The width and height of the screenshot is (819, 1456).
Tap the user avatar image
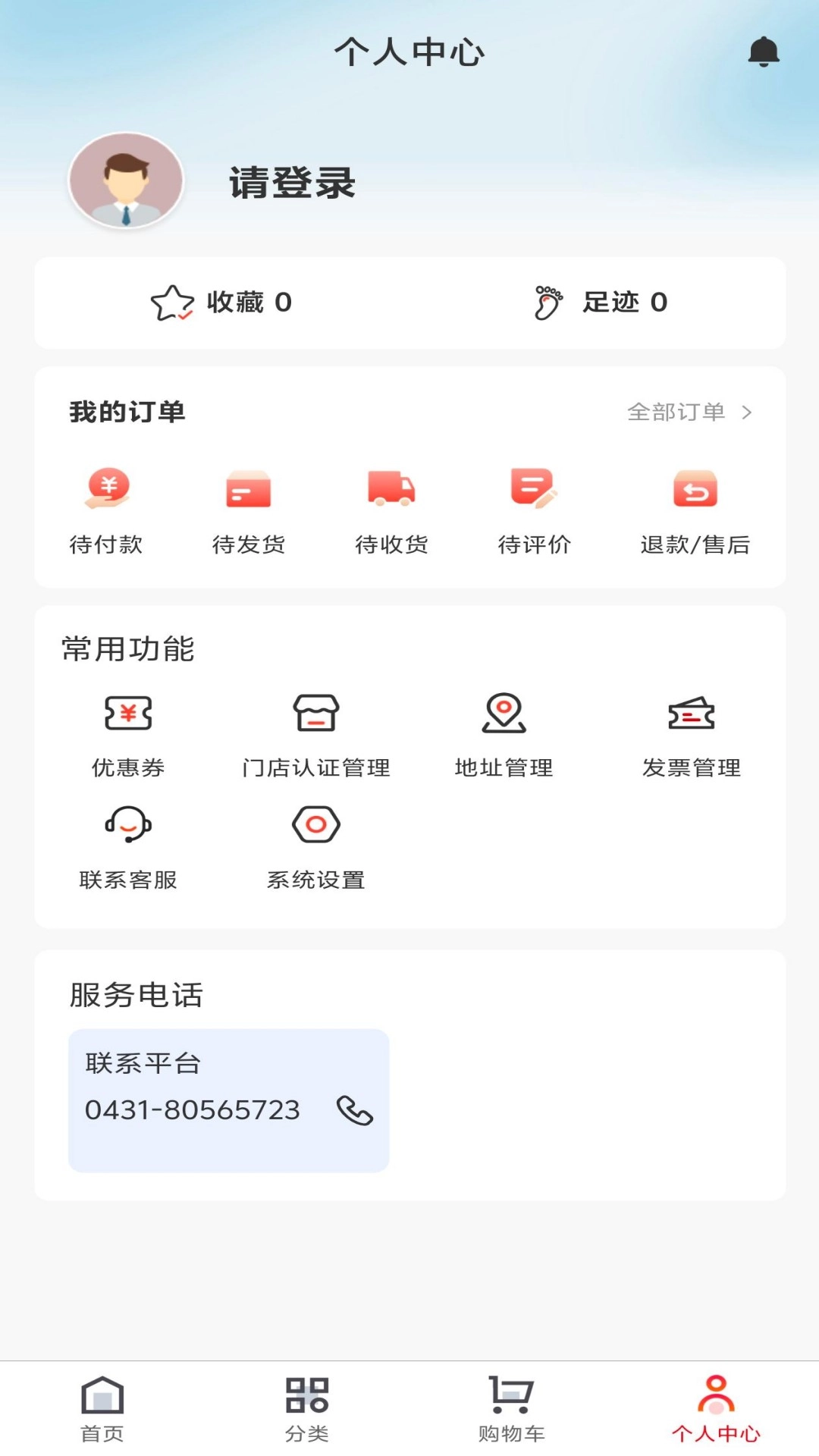pyautogui.click(x=126, y=180)
